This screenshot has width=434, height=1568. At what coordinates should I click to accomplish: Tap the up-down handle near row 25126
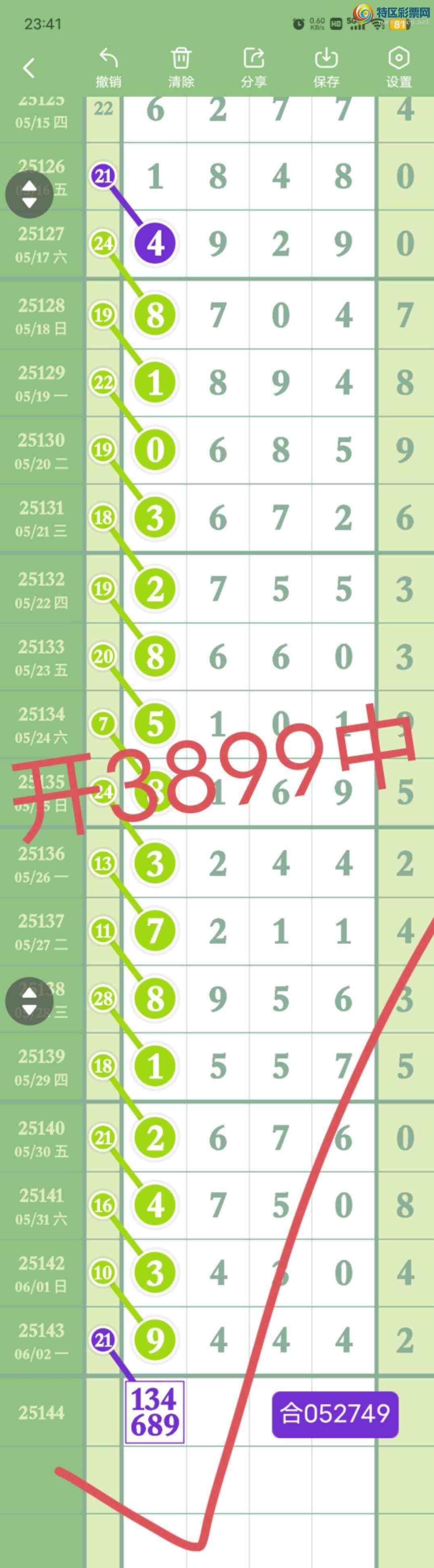(x=29, y=194)
